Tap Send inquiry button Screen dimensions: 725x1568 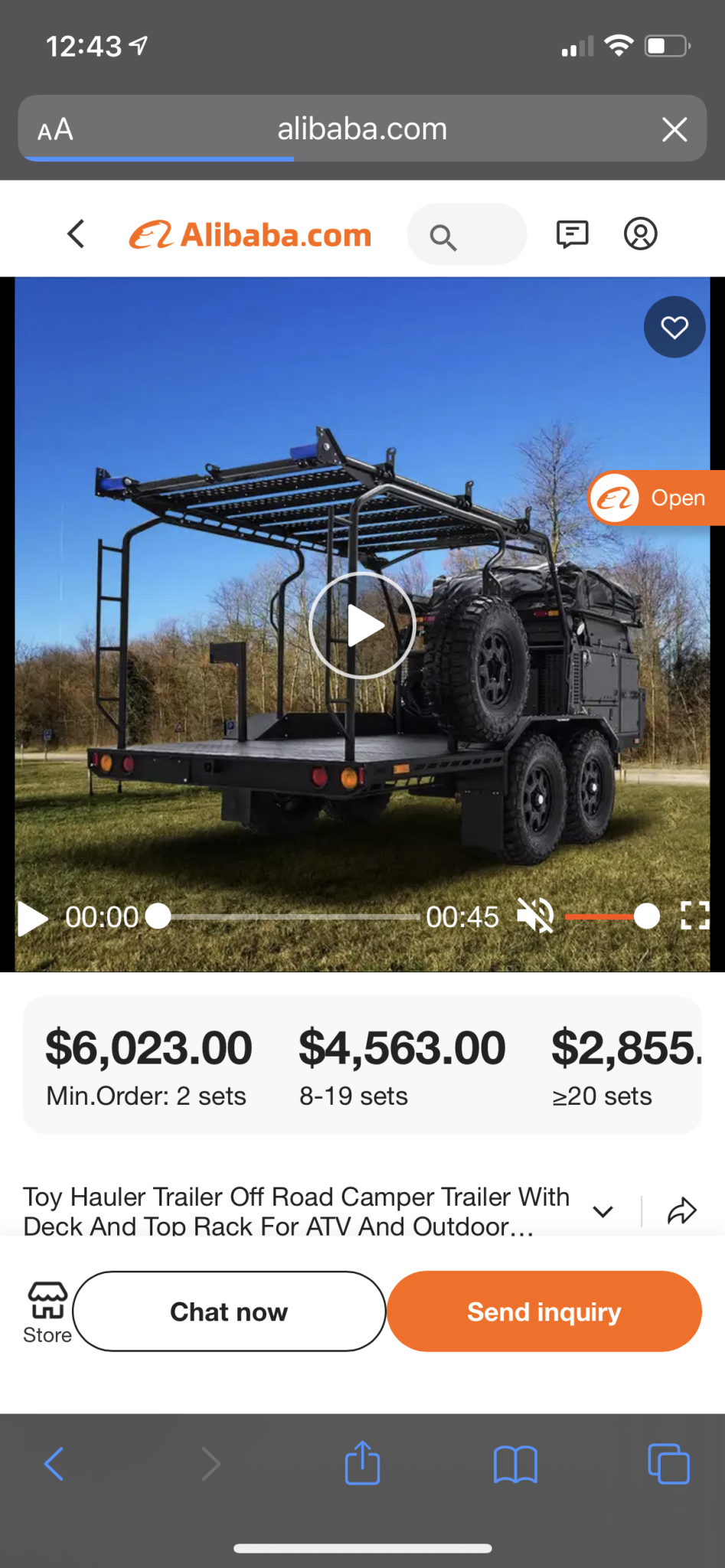coord(544,1312)
